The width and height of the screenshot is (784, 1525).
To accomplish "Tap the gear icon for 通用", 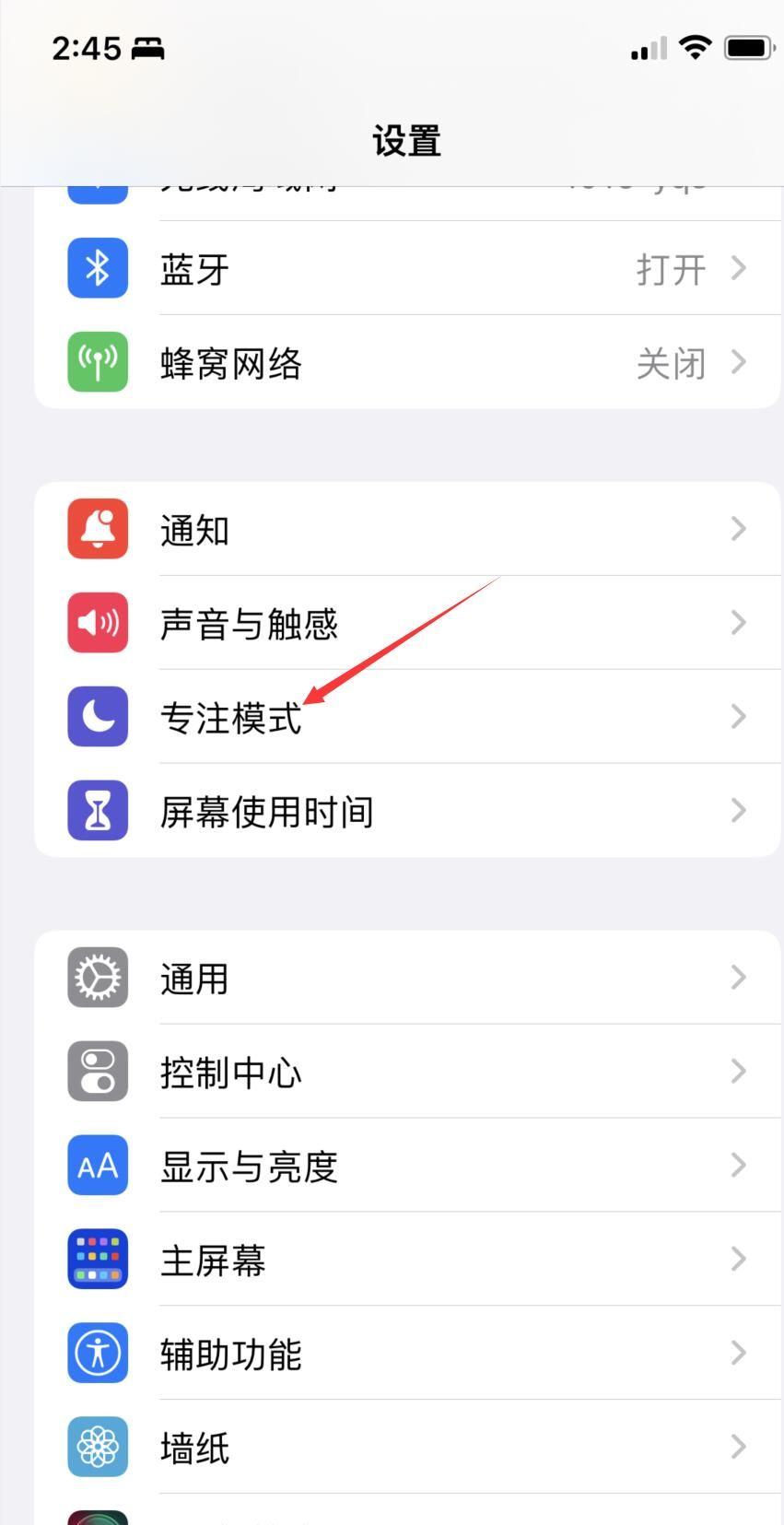I will click(97, 979).
